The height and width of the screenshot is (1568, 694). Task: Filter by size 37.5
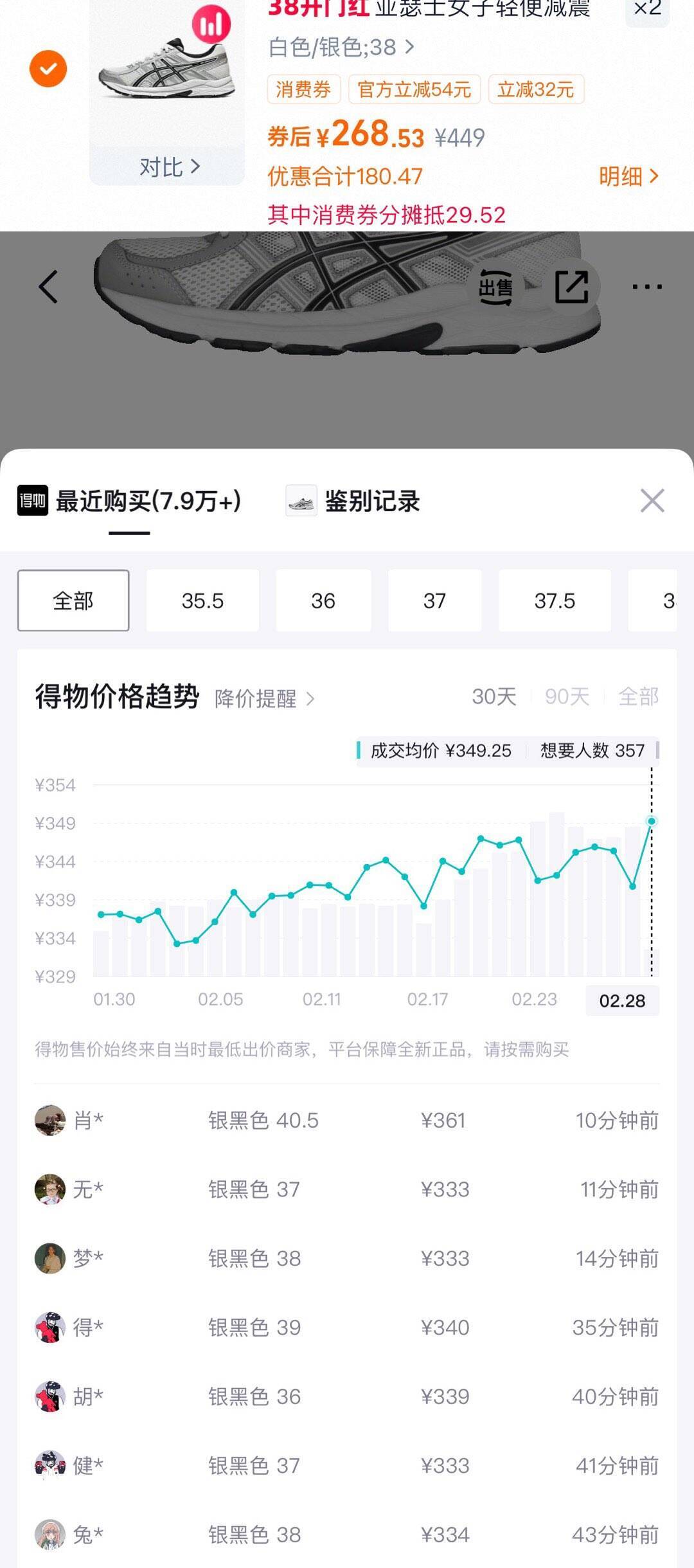(x=555, y=601)
